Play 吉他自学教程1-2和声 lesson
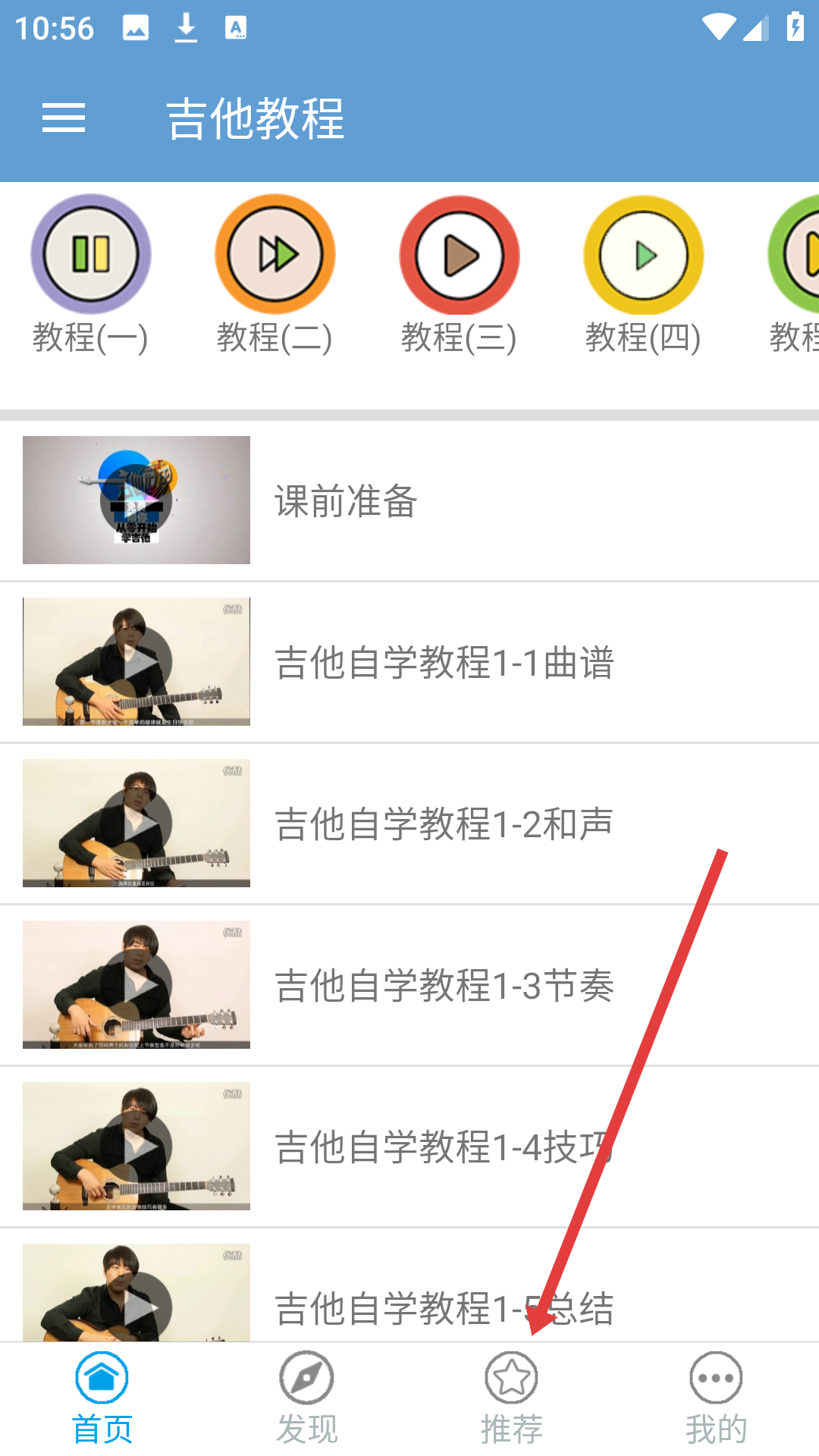This screenshot has height=1456, width=819. (409, 824)
